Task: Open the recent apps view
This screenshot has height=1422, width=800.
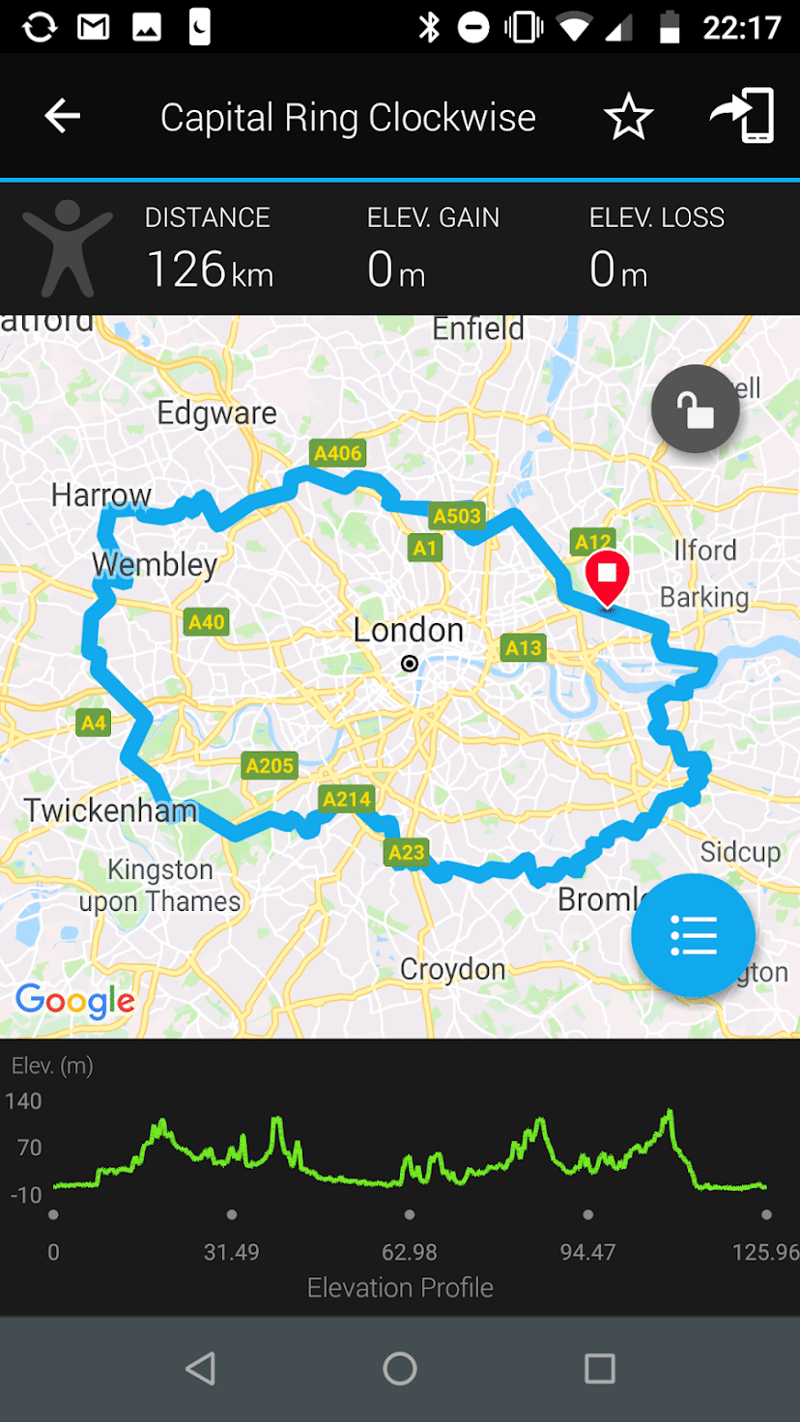Action: click(599, 1368)
